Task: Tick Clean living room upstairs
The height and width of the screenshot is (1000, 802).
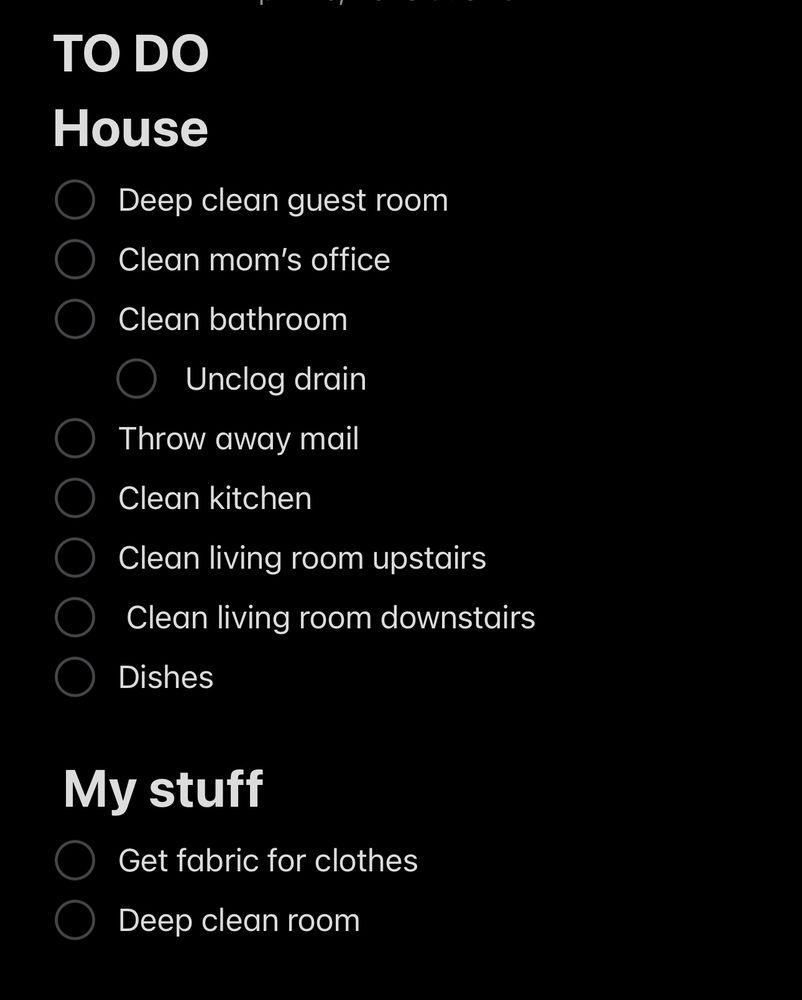Action: (75, 558)
